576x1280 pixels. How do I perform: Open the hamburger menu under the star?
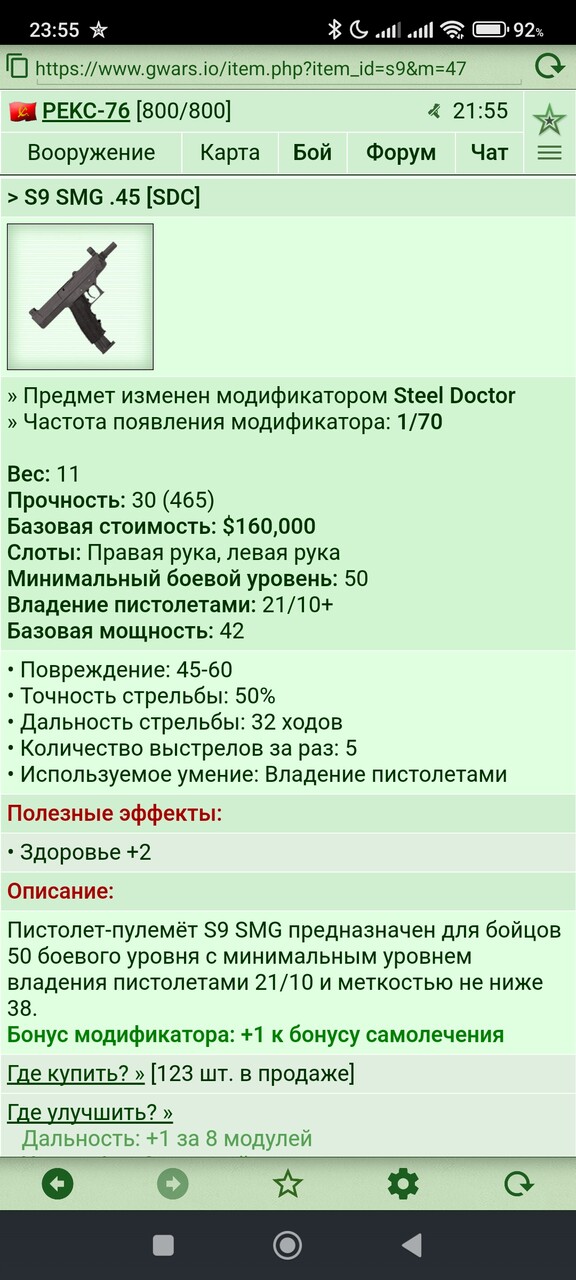pos(549,153)
